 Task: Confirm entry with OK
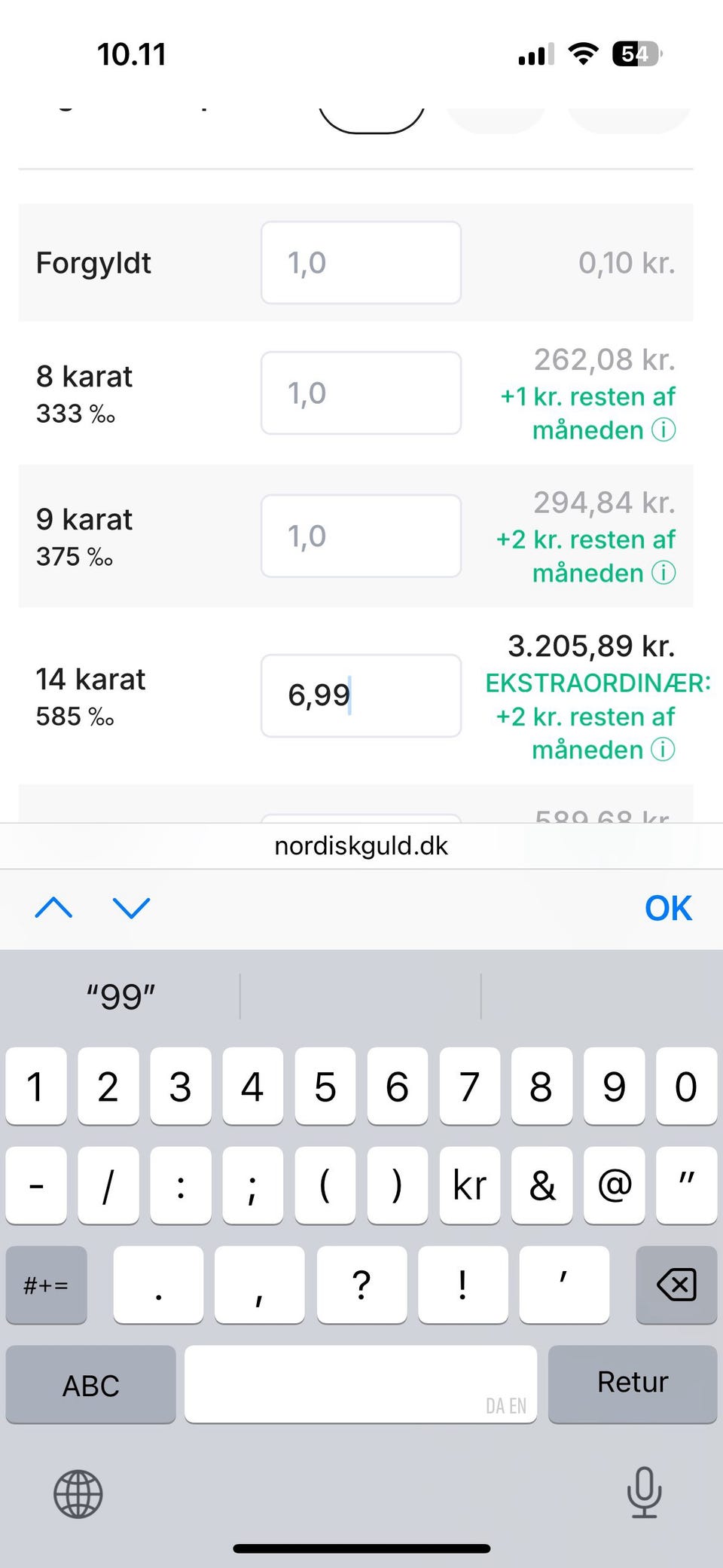tap(667, 908)
